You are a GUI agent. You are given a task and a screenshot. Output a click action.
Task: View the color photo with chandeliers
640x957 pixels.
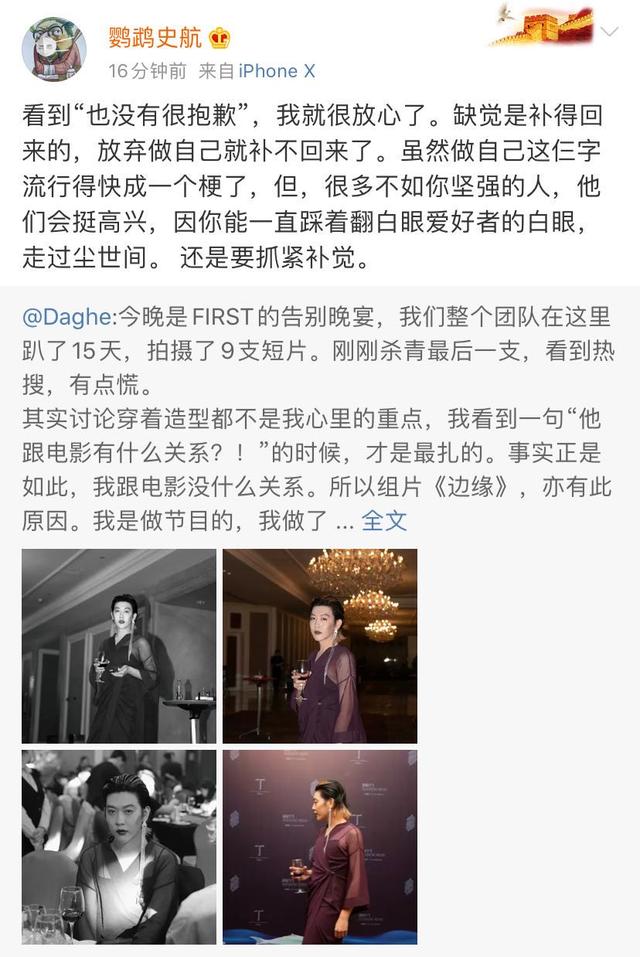[x=319, y=645]
